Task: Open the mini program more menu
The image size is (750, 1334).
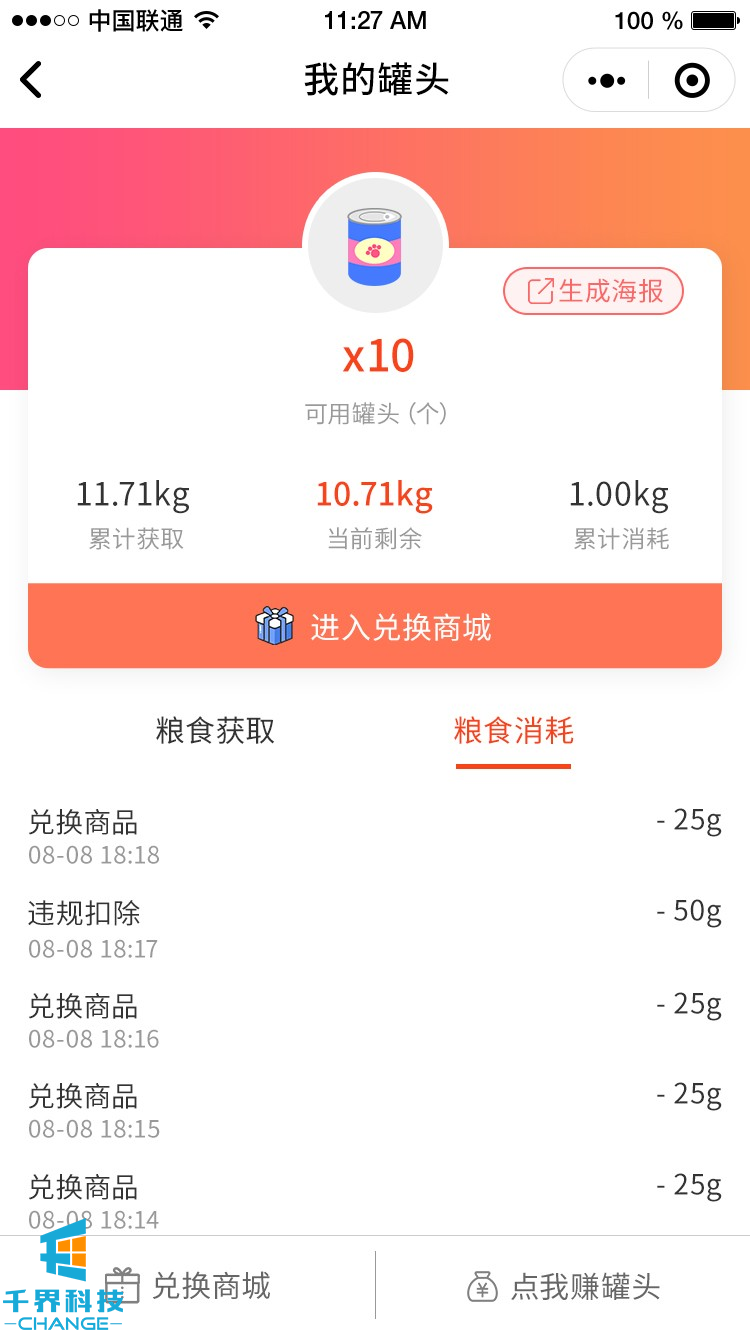Action: pyautogui.click(x=606, y=80)
